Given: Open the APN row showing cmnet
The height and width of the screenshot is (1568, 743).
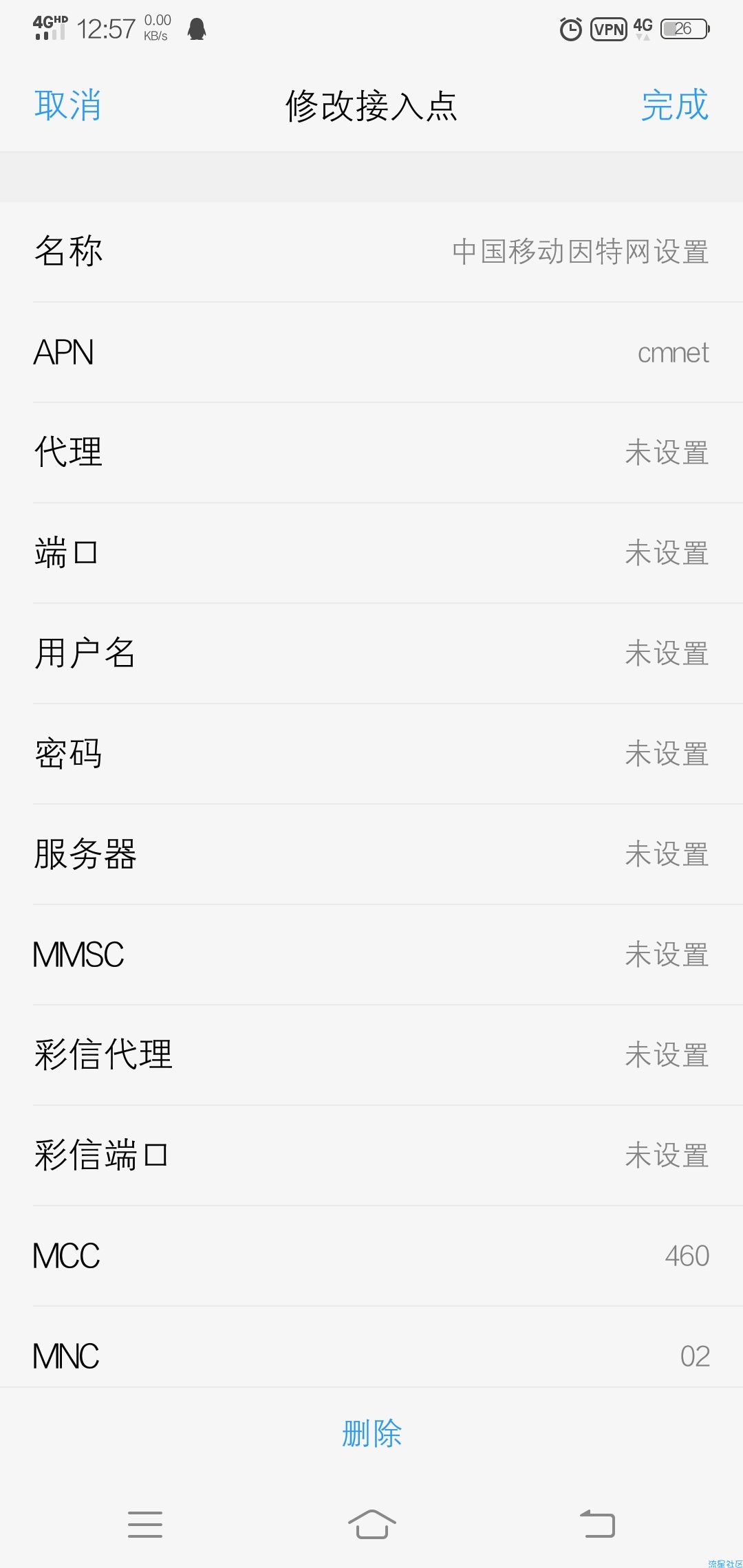Looking at the screenshot, I should click(371, 352).
